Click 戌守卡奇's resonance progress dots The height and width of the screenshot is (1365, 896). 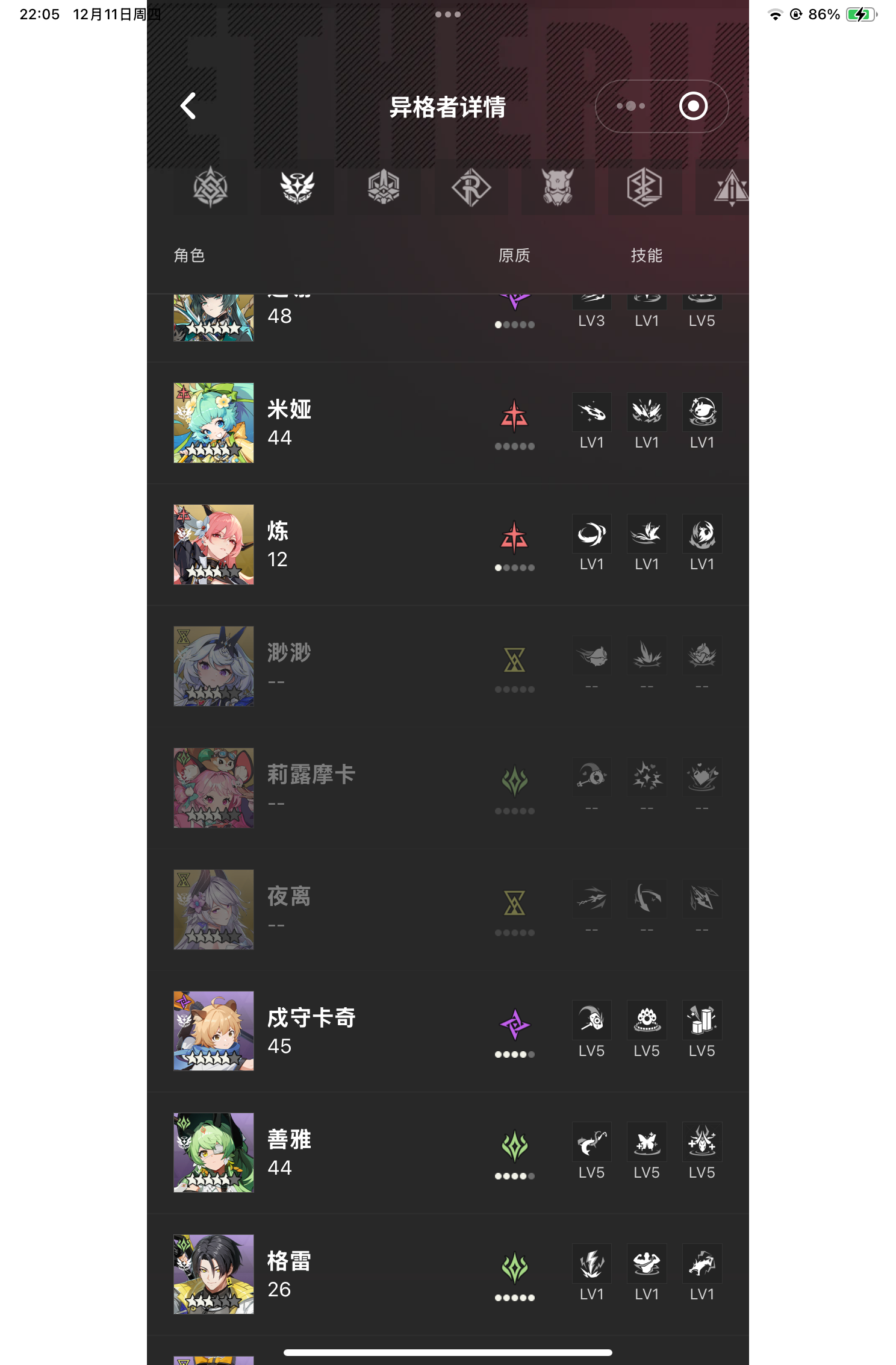click(x=514, y=1054)
